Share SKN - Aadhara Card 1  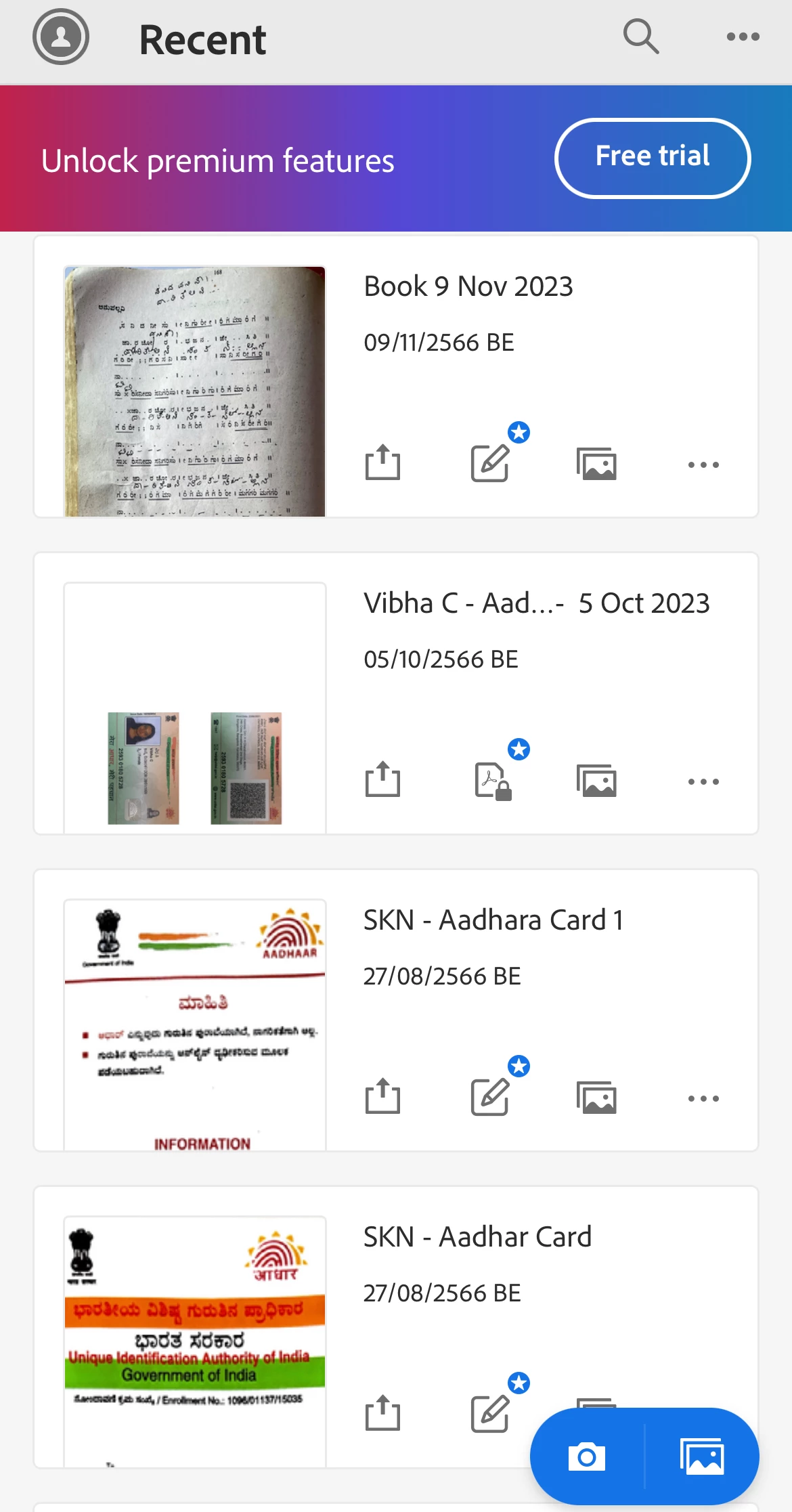[x=382, y=1098]
